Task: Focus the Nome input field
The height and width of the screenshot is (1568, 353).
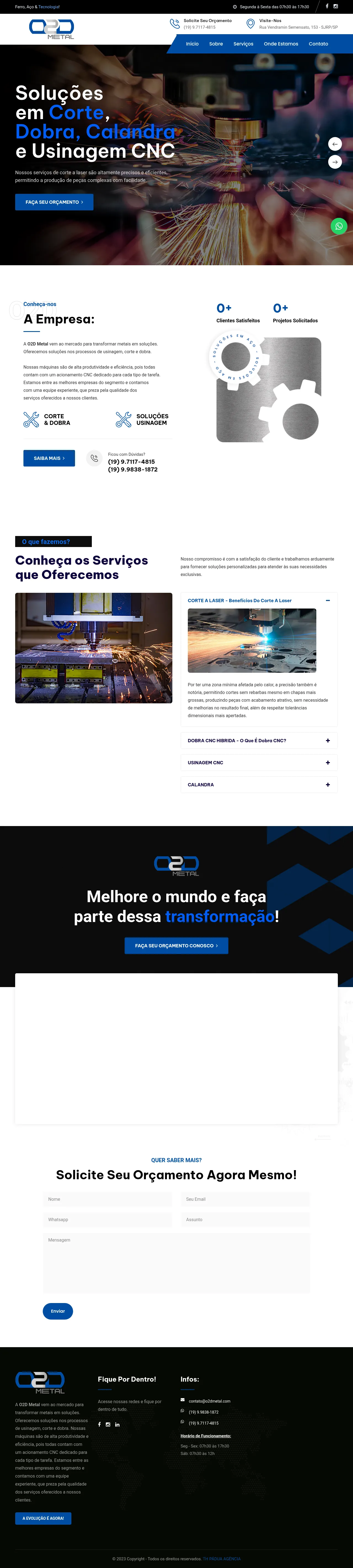Action: pos(107,1199)
